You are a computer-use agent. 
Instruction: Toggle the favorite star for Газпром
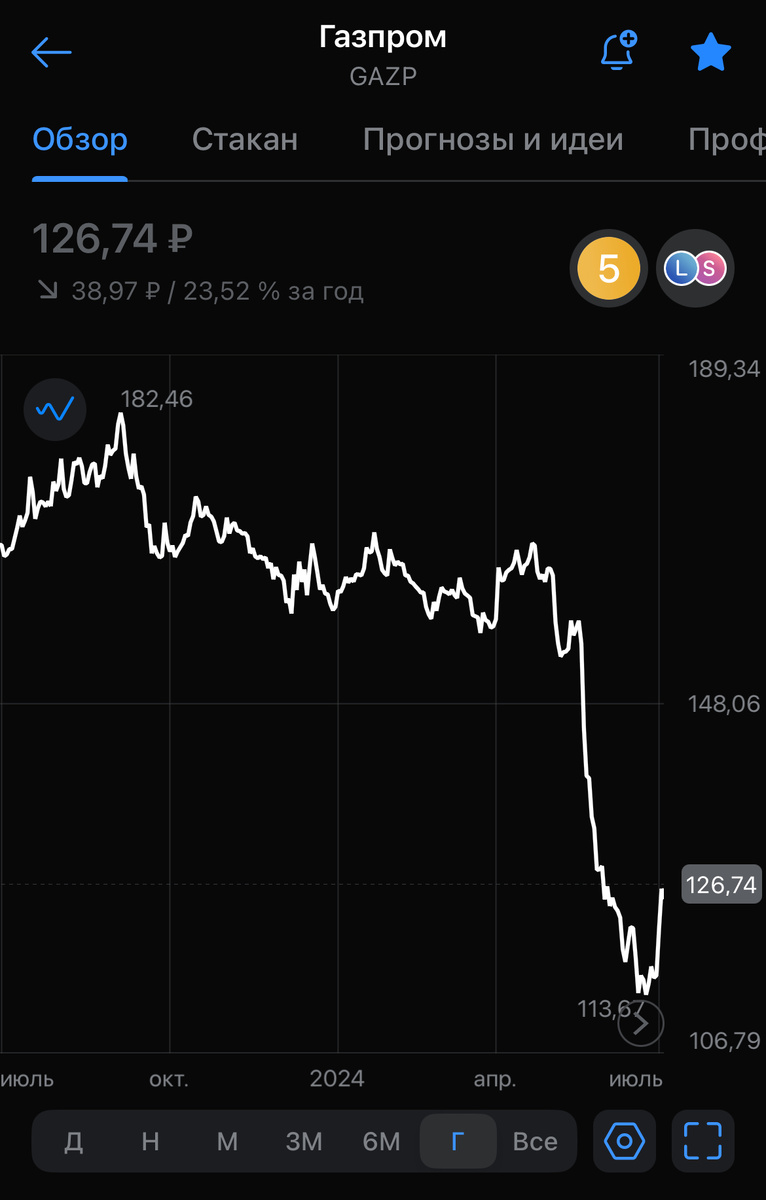(x=711, y=52)
